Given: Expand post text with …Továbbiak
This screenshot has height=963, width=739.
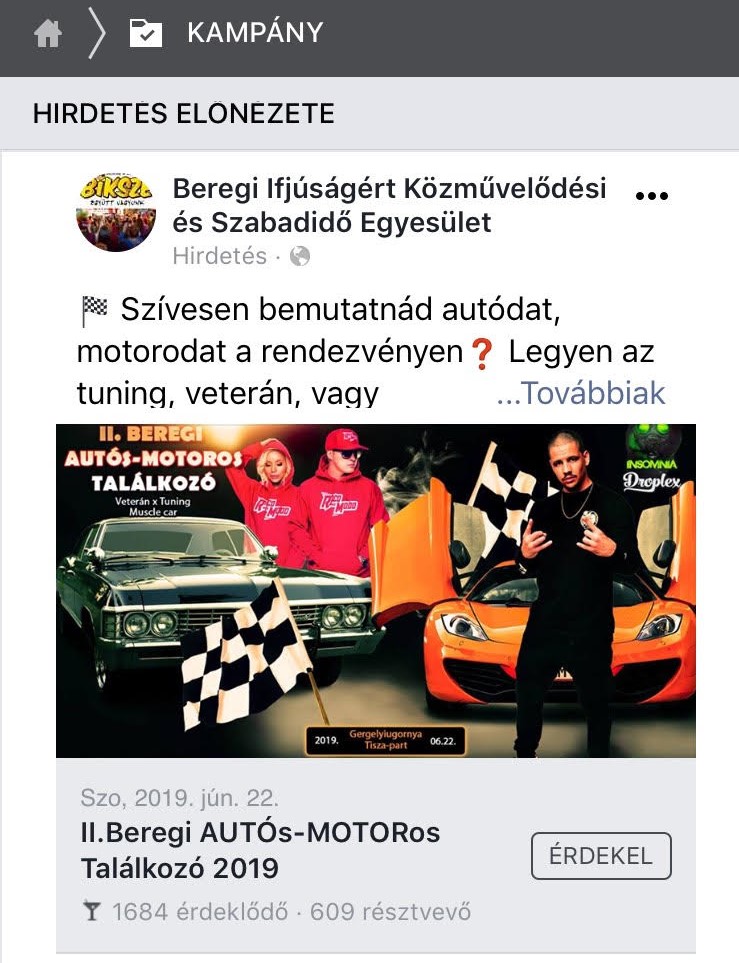Looking at the screenshot, I should point(581,393).
